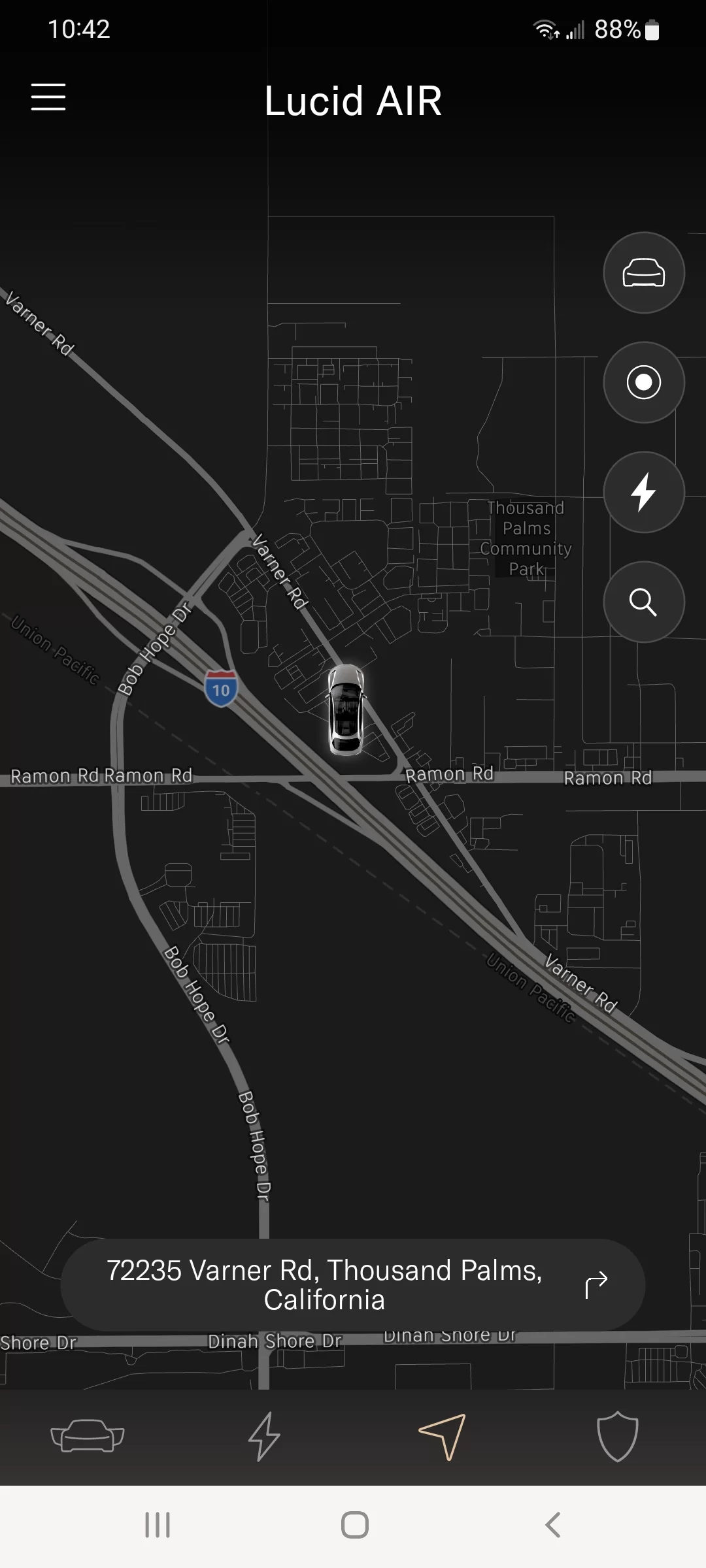Image resolution: width=706 pixels, height=1568 pixels.
Task: Open recent apps from navigation bar
Action: tap(158, 1525)
